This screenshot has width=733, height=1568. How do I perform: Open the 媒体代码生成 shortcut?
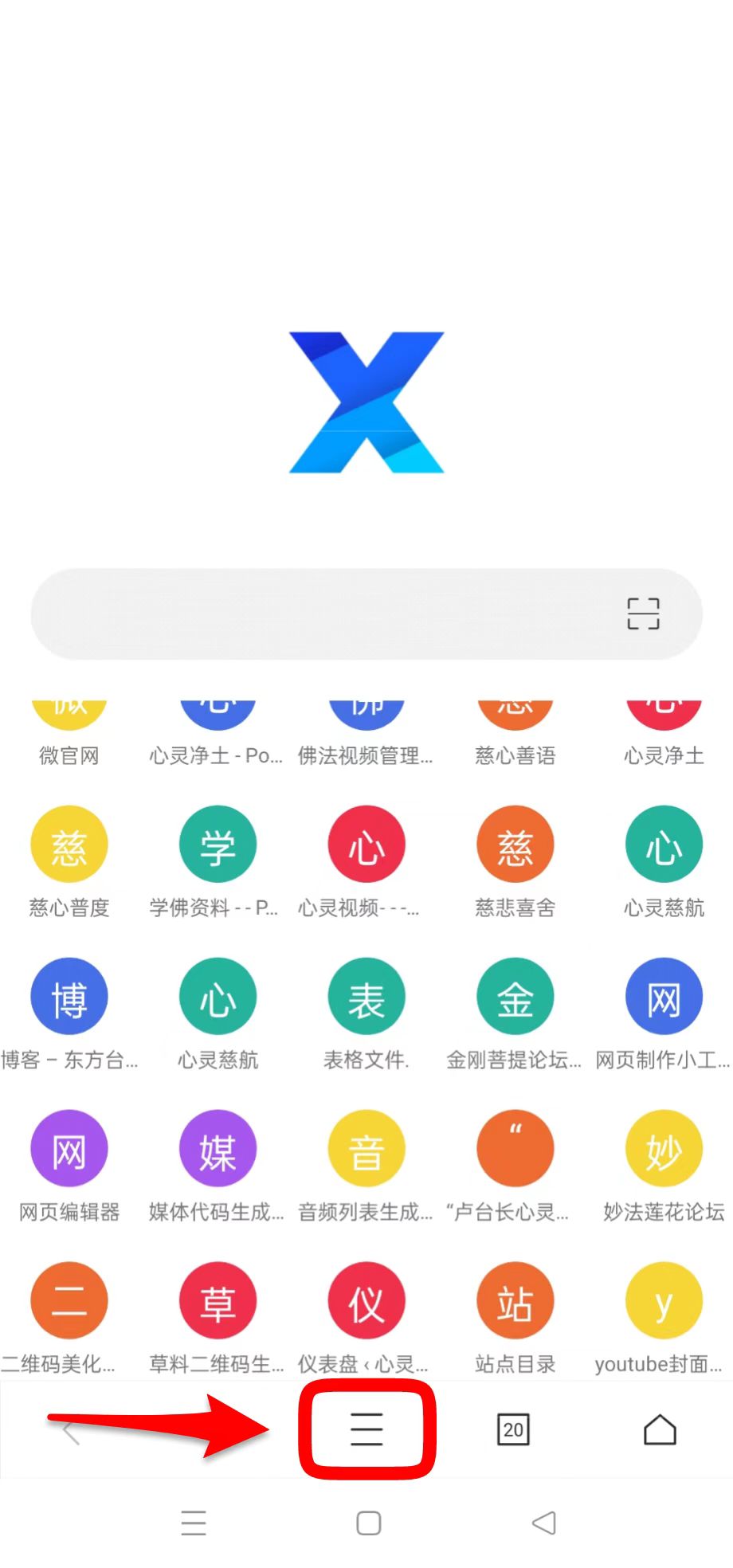click(218, 1150)
